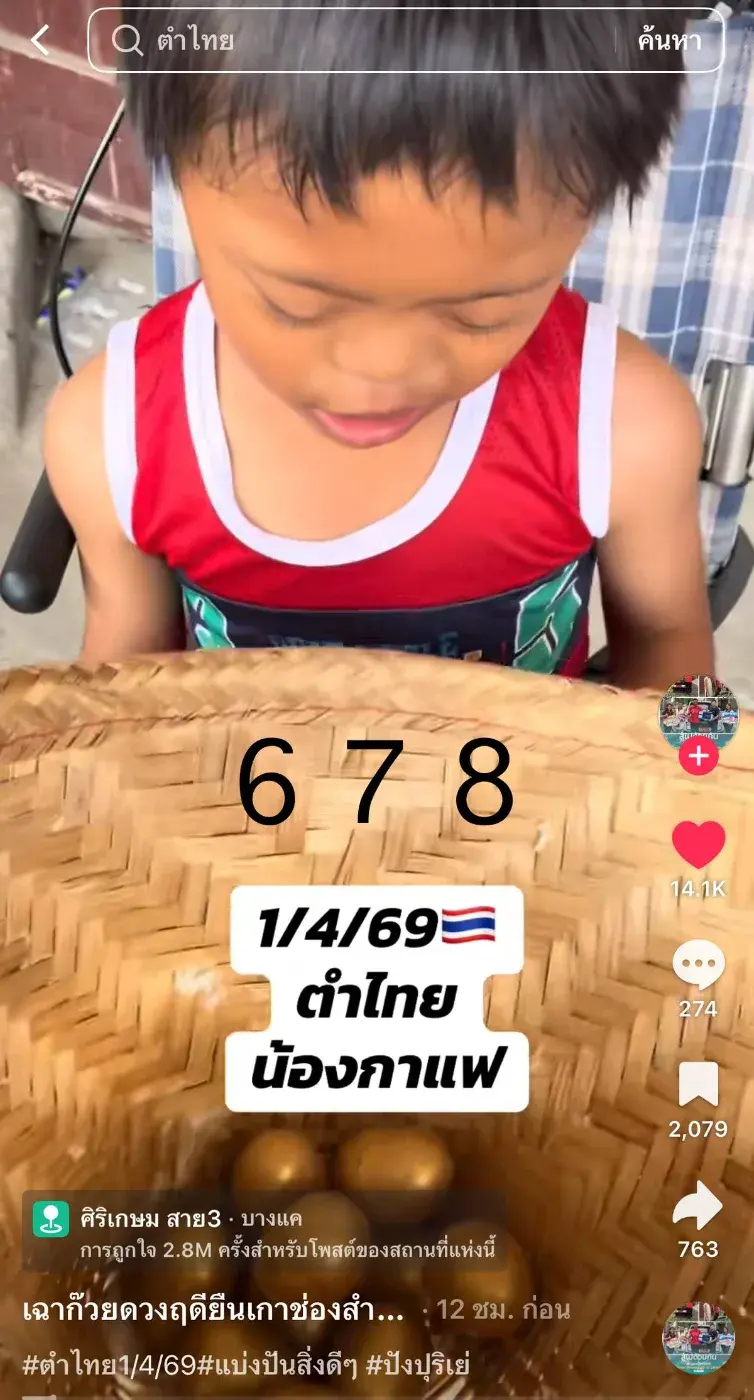Image resolution: width=754 pixels, height=1400 pixels.
Task: Like this video with the heart
Action: 698,845
